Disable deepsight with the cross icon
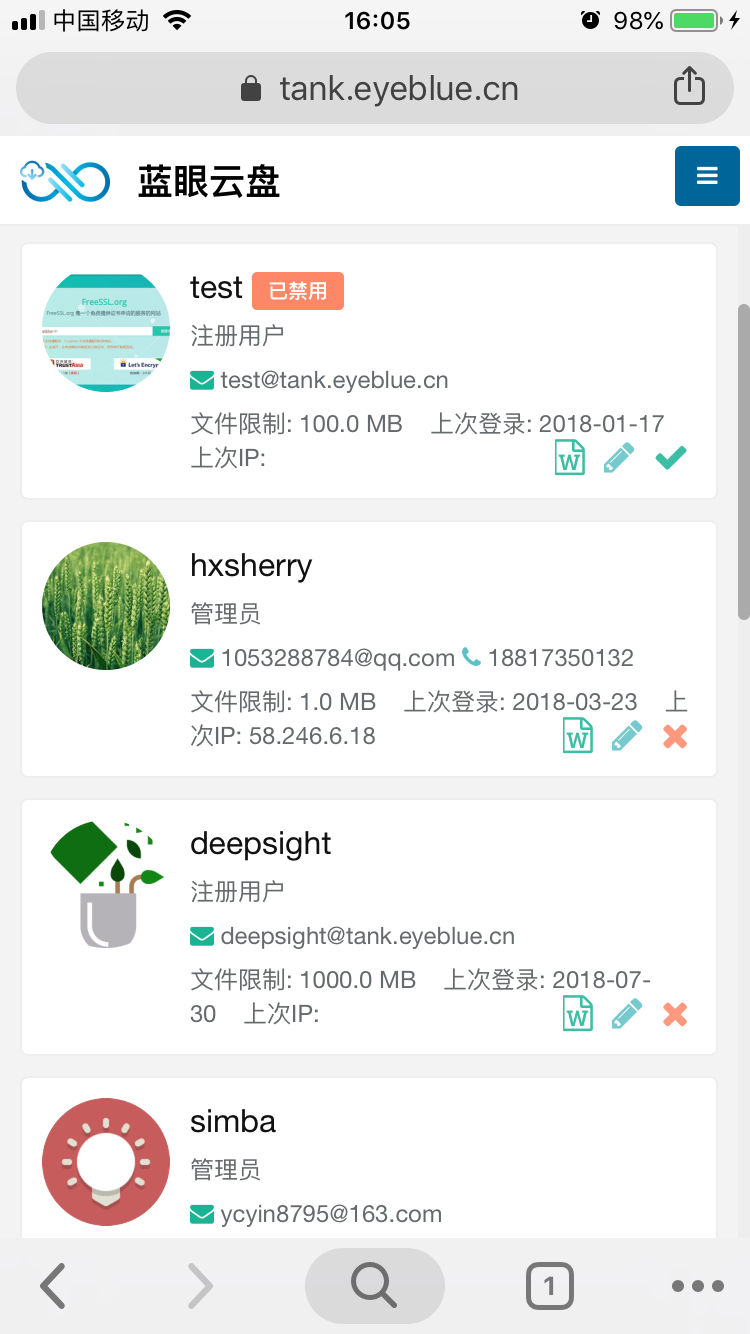This screenshot has height=1334, width=750. pyautogui.click(x=675, y=1015)
